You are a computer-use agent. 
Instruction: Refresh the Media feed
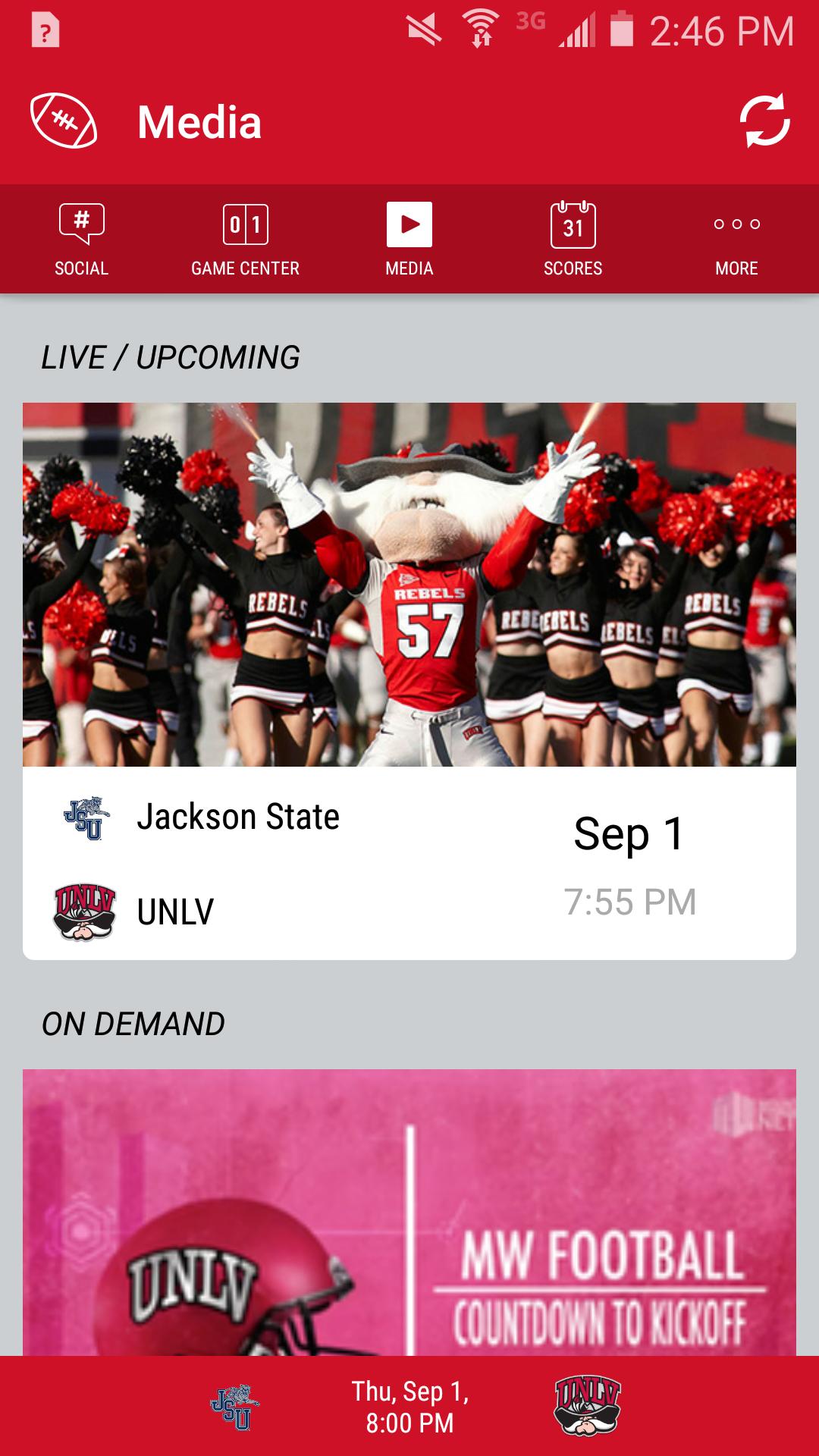point(765,121)
